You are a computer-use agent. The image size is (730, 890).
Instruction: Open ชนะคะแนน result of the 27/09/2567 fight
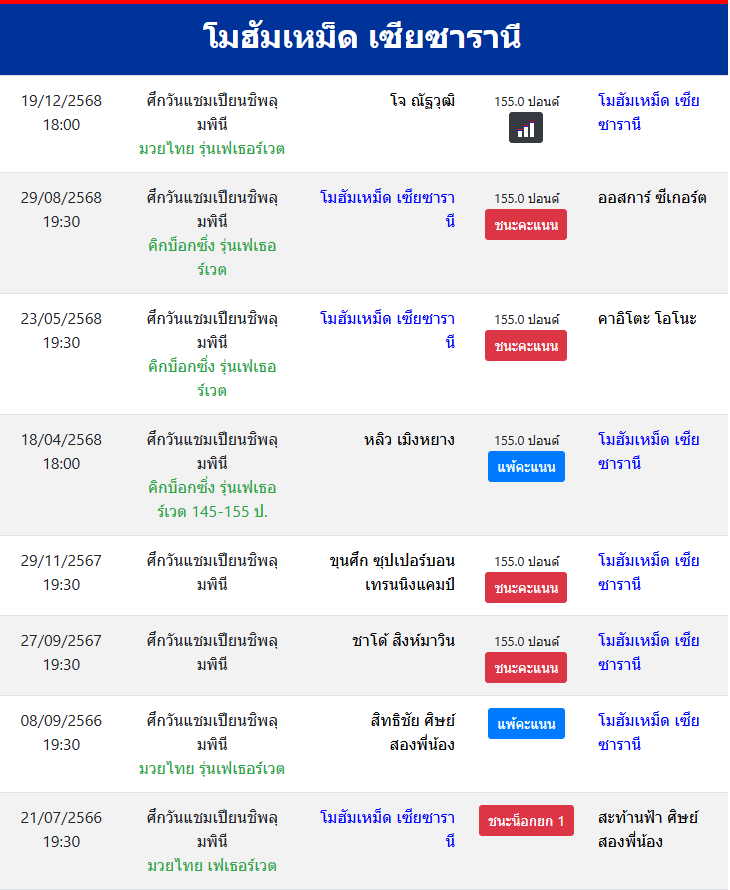pyautogui.click(x=526, y=668)
